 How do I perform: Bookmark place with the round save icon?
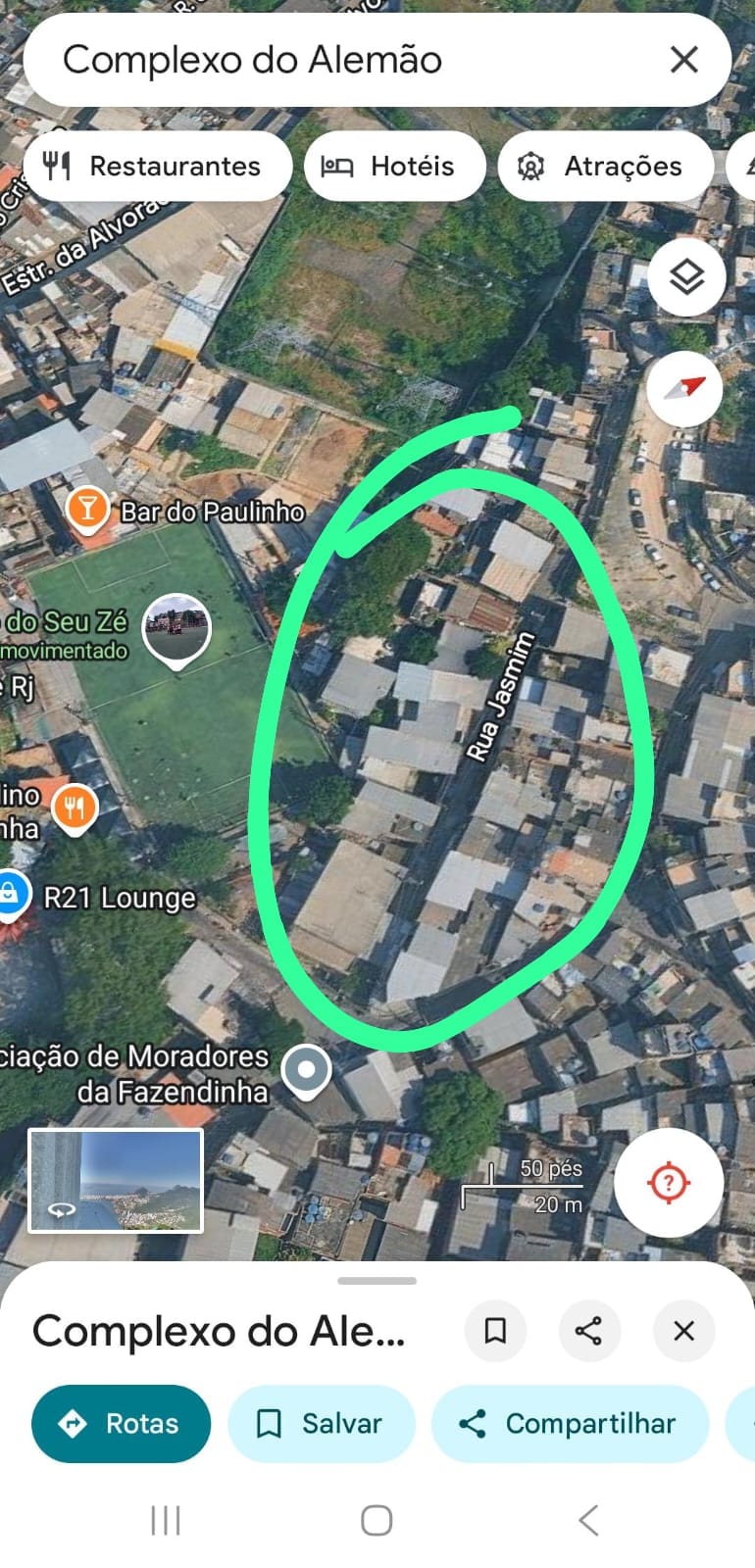pos(495,1331)
